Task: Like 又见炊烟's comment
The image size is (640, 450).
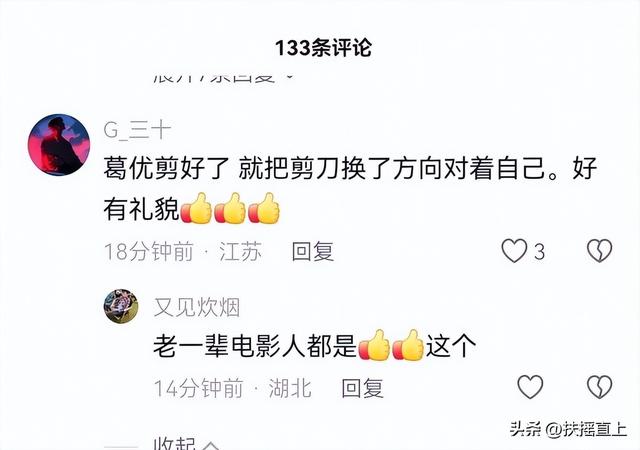Action: [529, 387]
